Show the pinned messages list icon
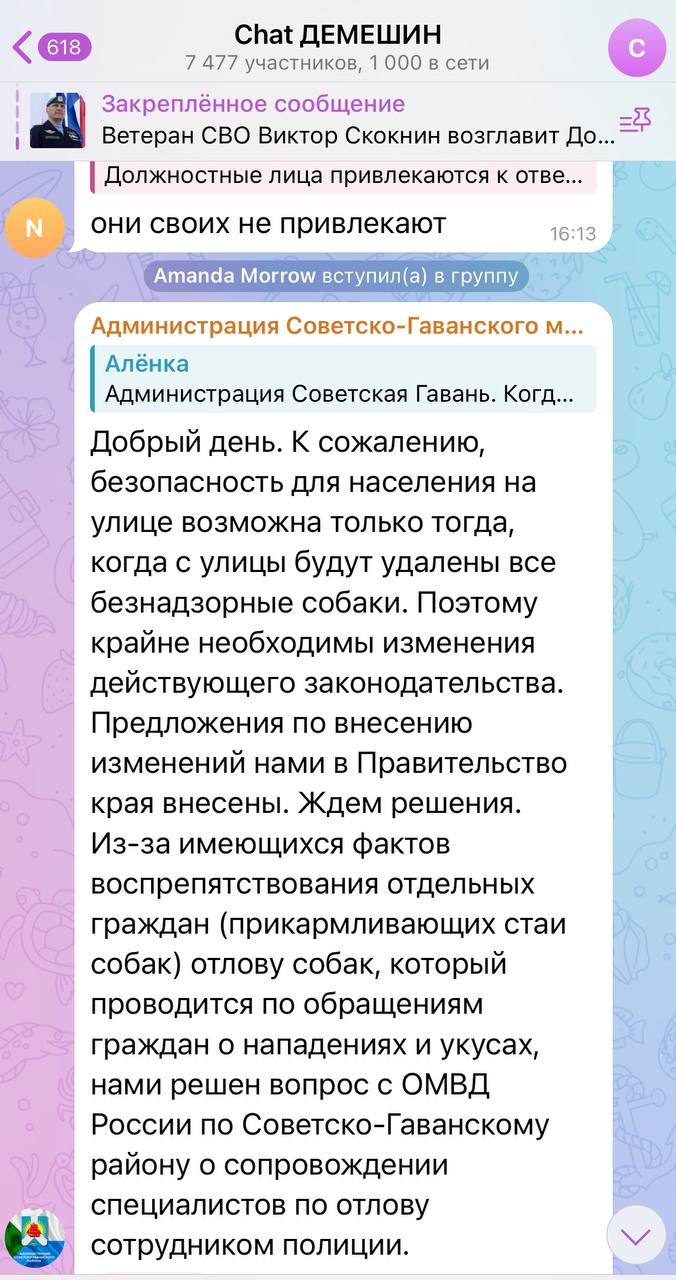This screenshot has height=1280, width=676. (635, 121)
